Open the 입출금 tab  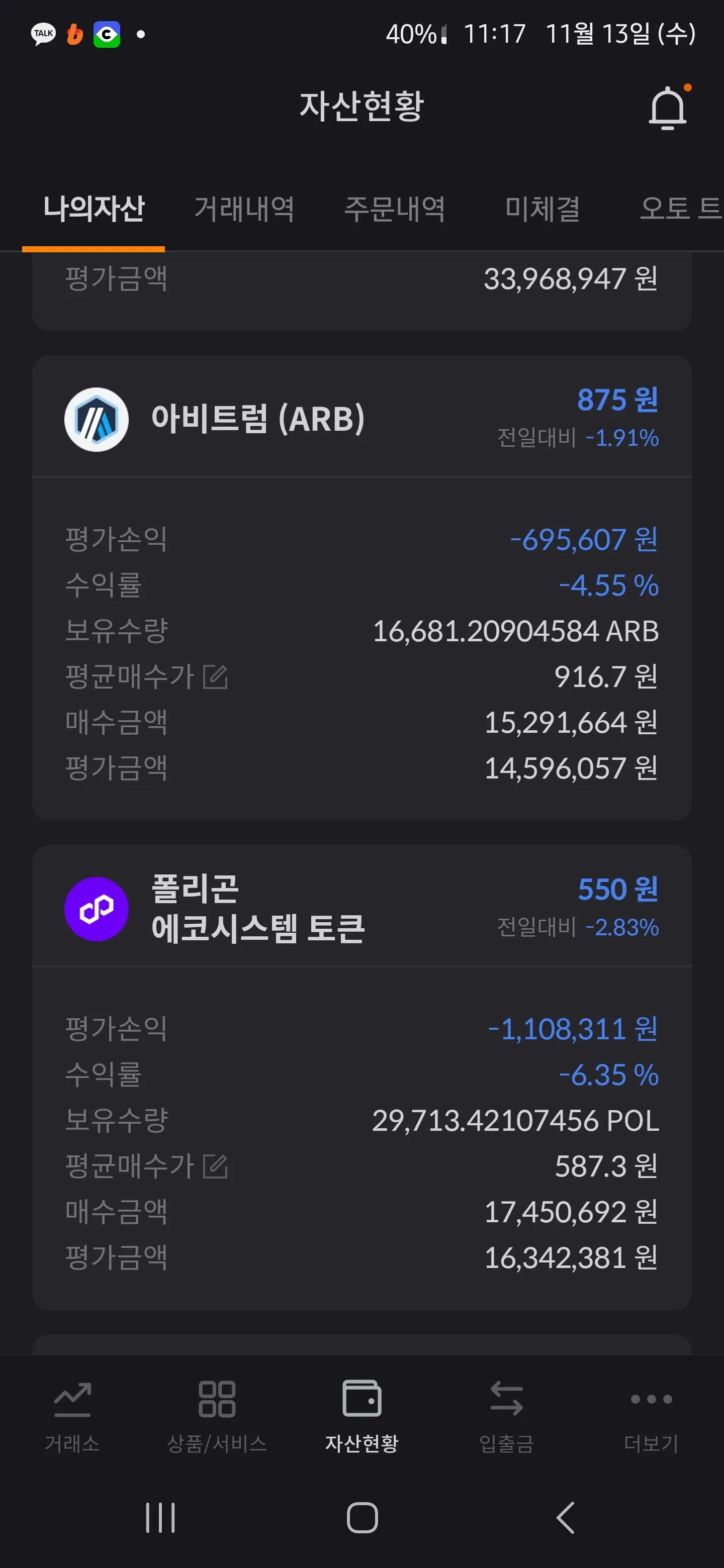[506, 1416]
